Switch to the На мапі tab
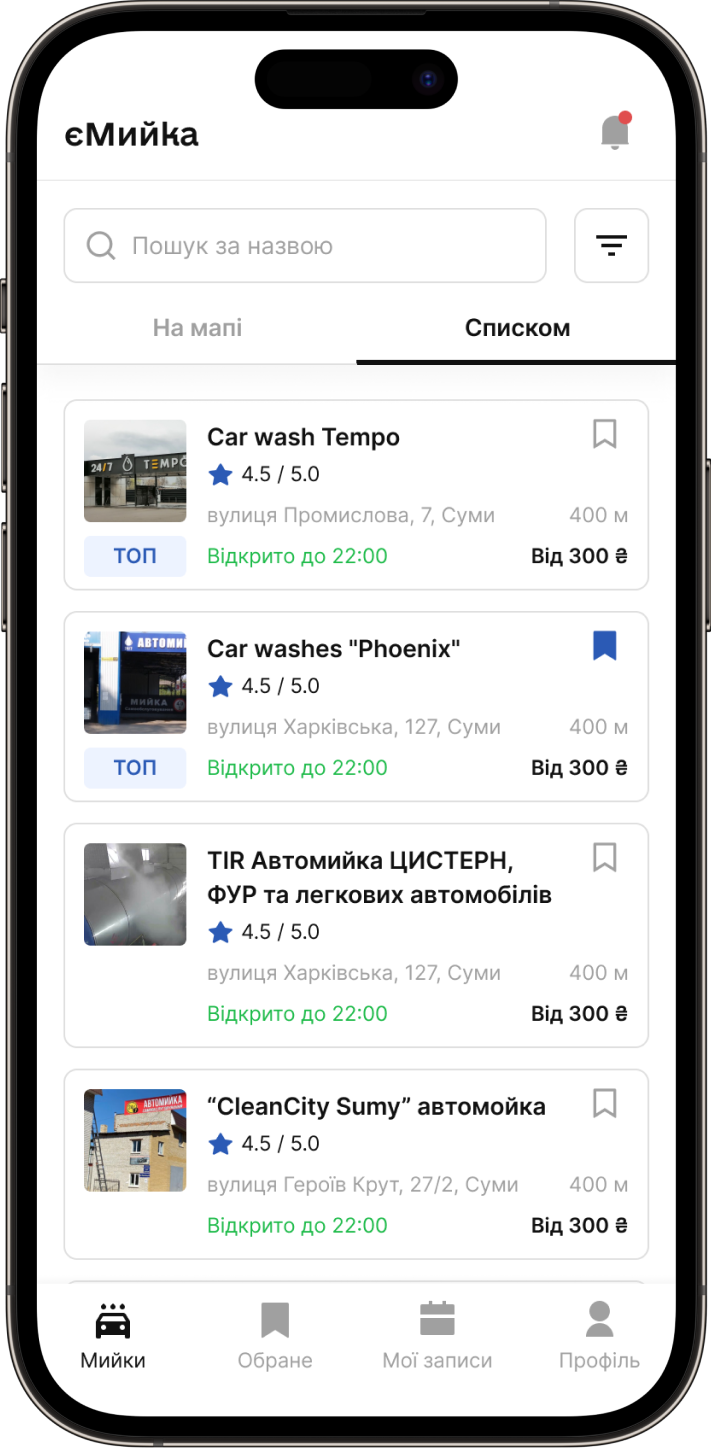Viewport: 713px width, 1449px height. coord(197,328)
